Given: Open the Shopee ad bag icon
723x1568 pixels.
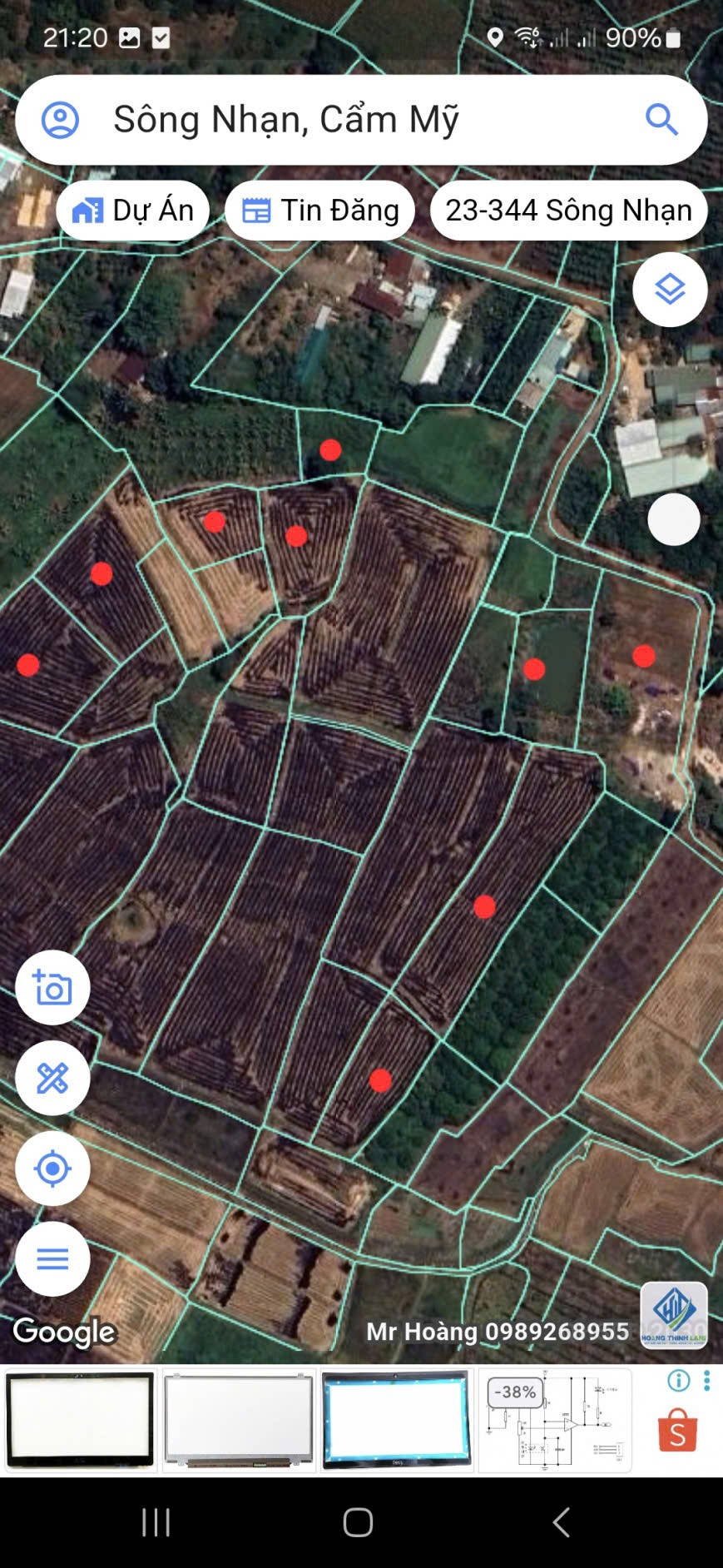Looking at the screenshot, I should pos(677,1431).
